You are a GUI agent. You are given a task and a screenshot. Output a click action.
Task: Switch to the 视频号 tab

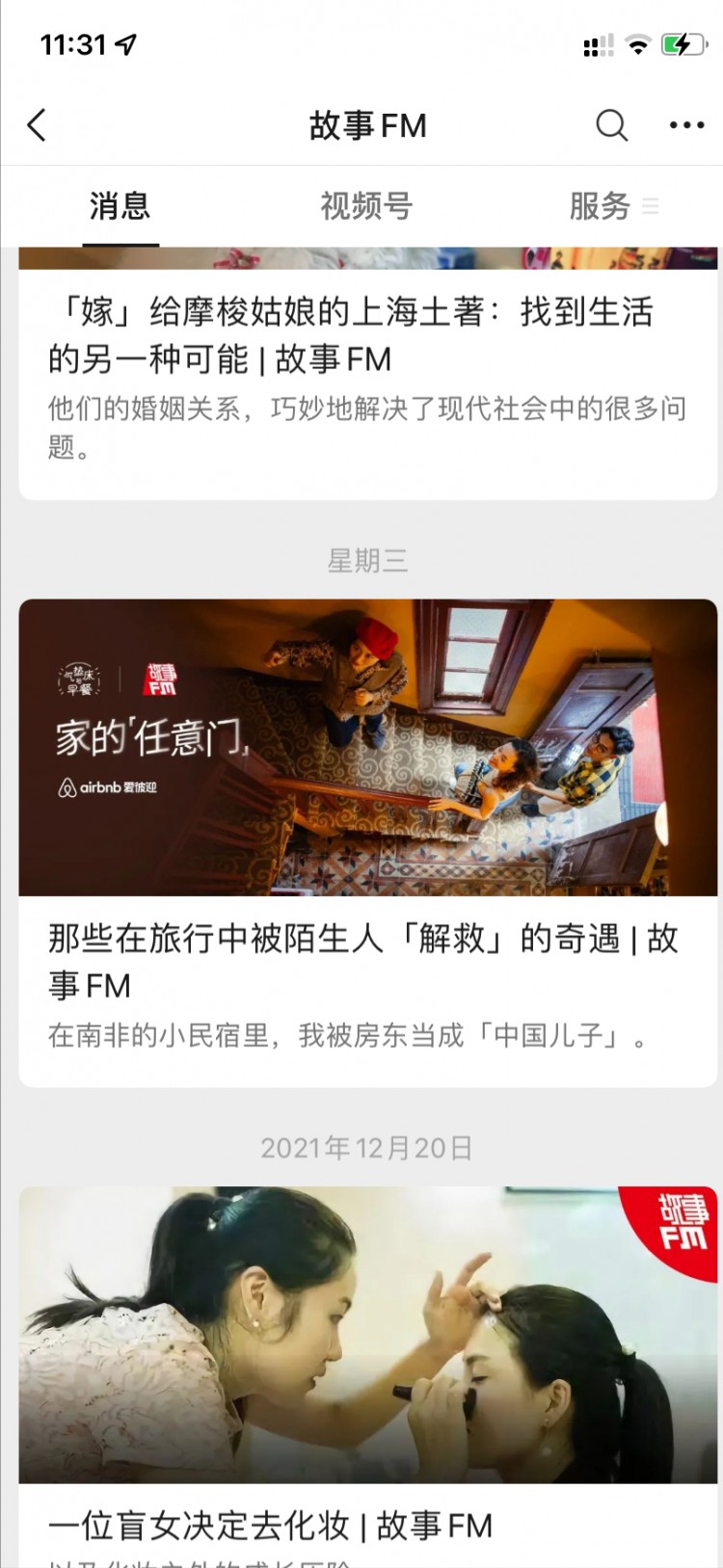(x=365, y=205)
